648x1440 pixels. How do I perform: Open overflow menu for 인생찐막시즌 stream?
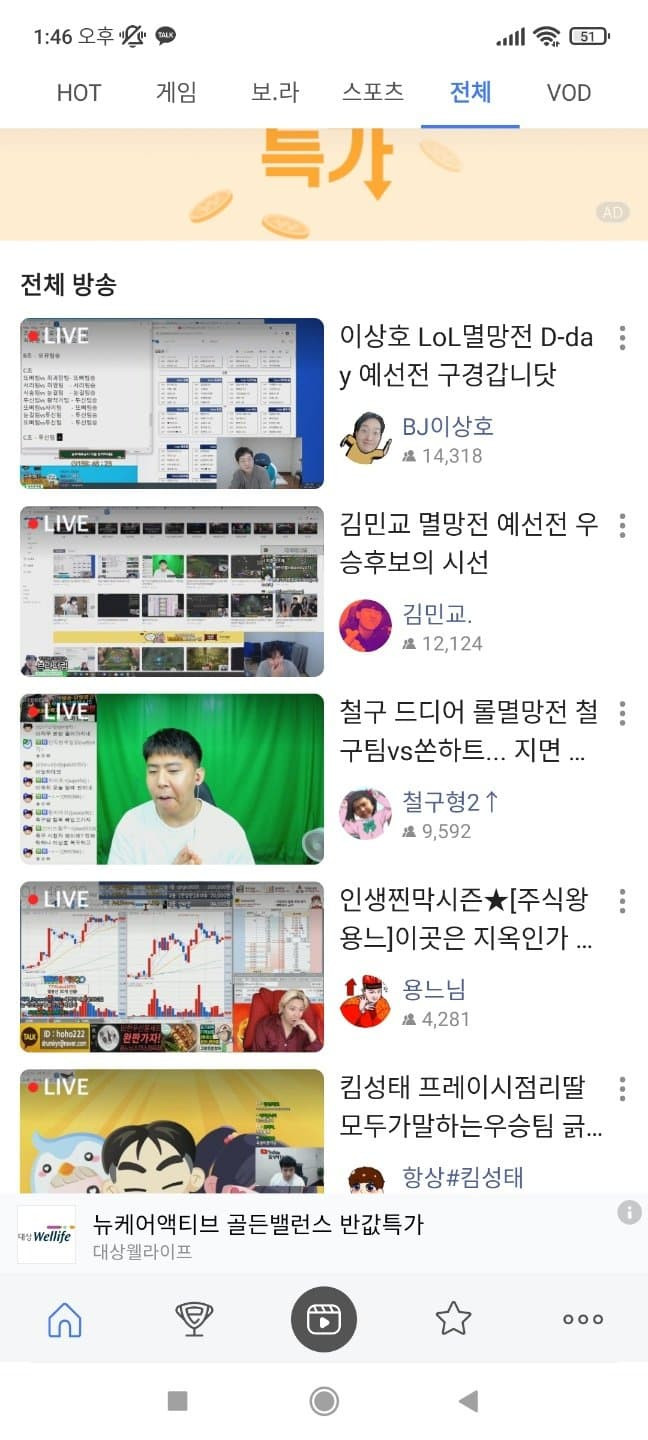(x=622, y=901)
